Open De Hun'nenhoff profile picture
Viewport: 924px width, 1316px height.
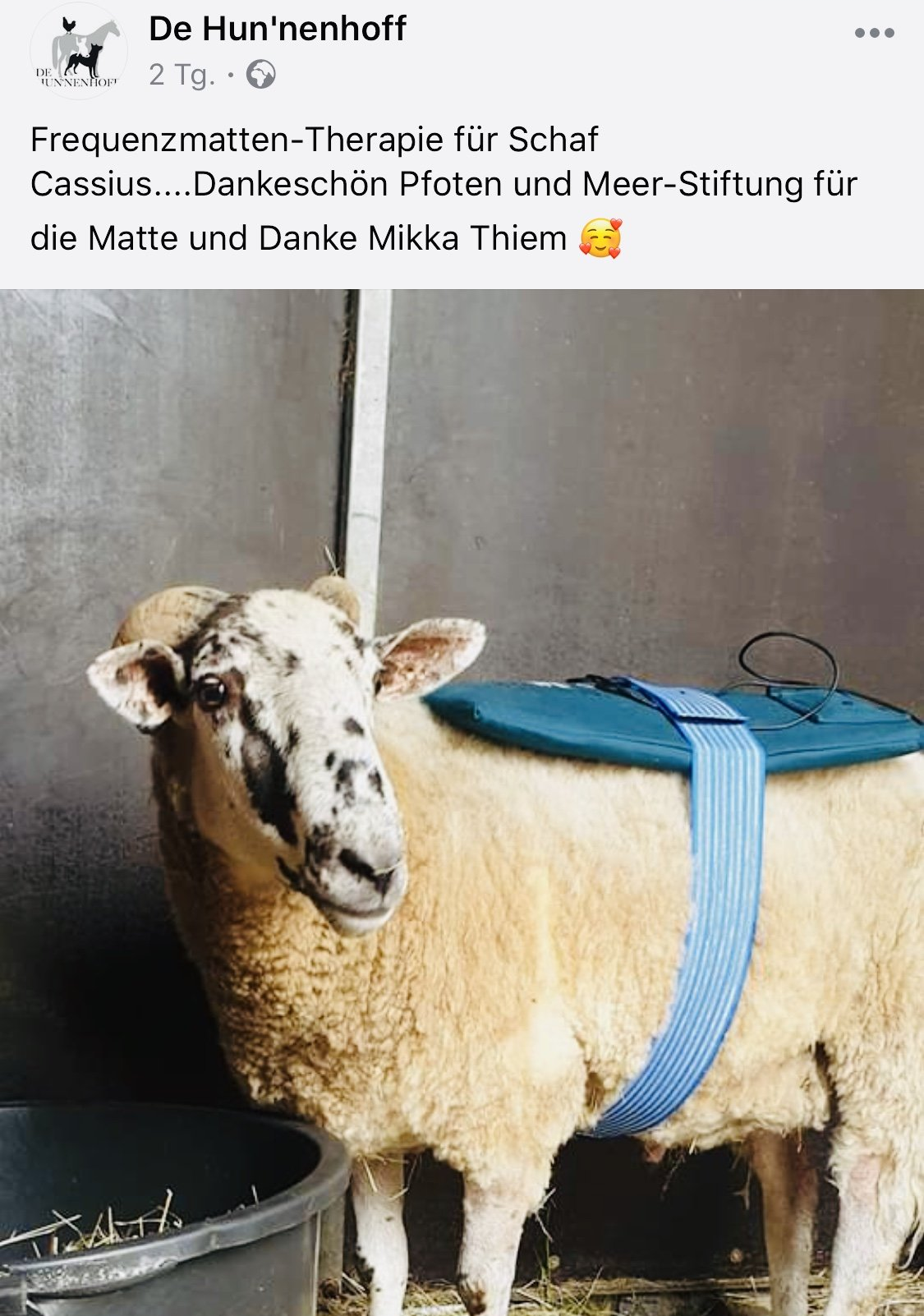point(79,51)
